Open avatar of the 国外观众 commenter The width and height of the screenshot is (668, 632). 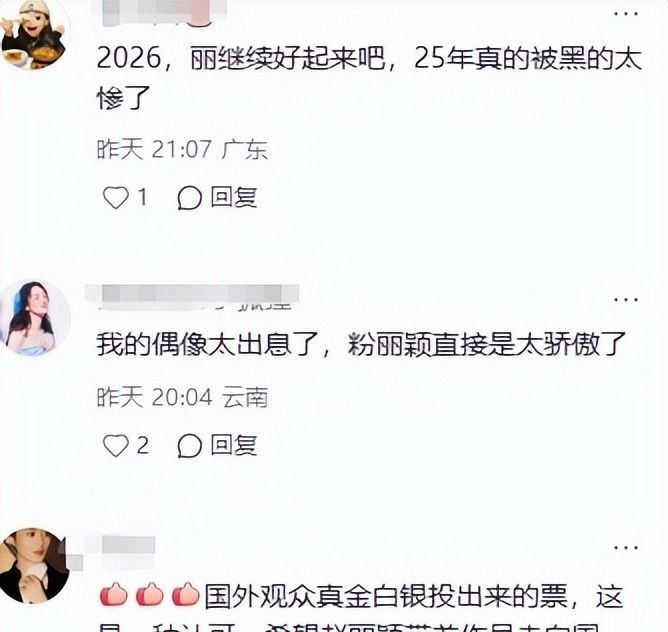point(34,566)
